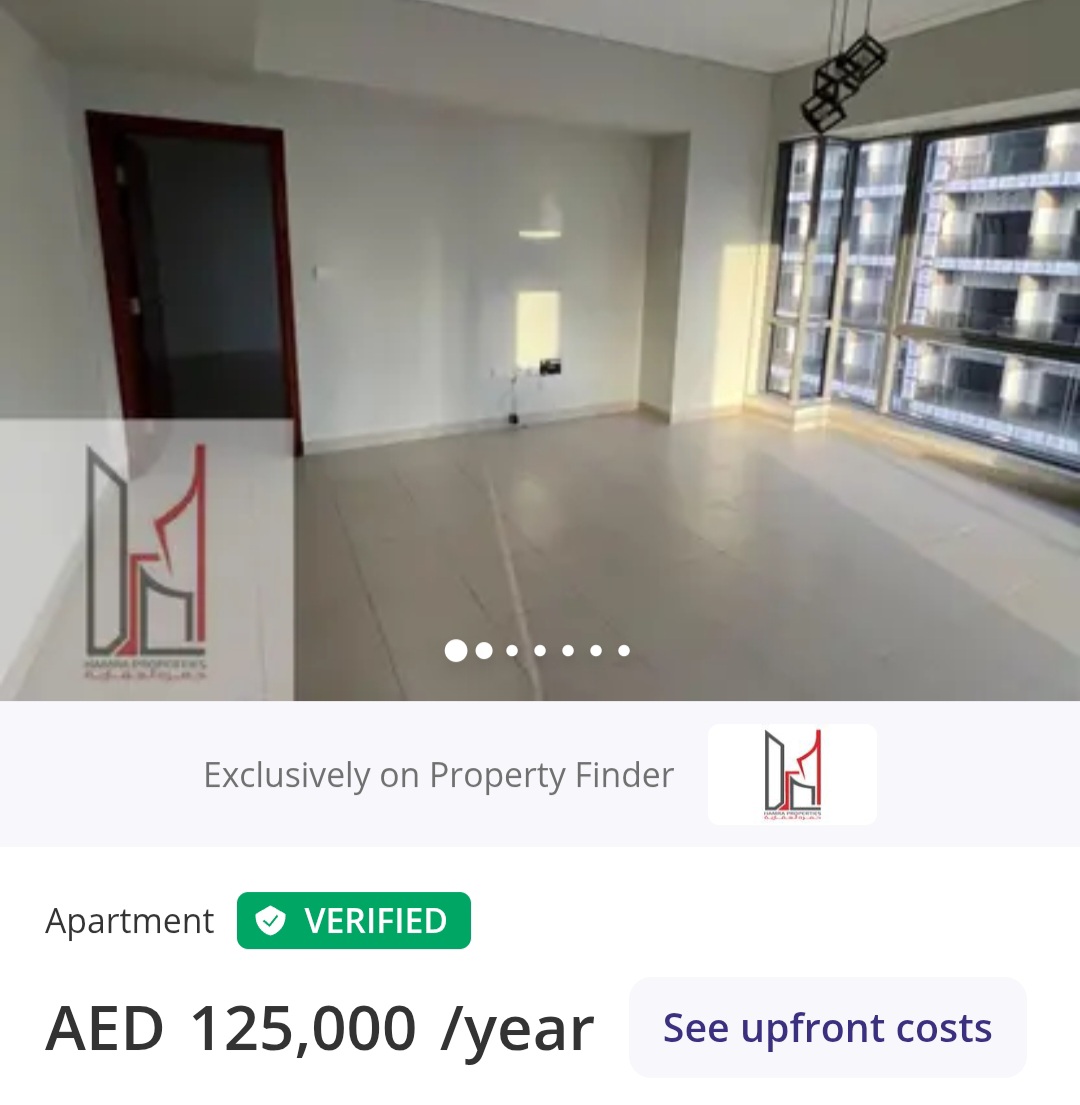Select the agency logo beside Property Finder text
Screen dimensions: 1080x1105
(792, 774)
